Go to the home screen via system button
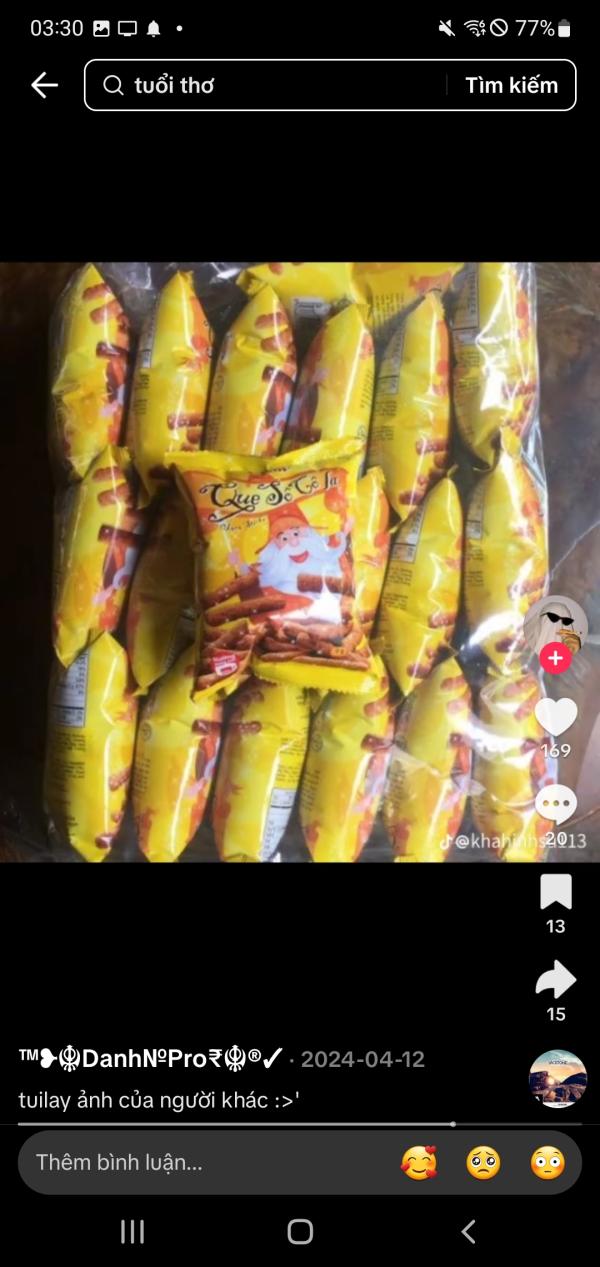The width and height of the screenshot is (600, 1267). (300, 1232)
